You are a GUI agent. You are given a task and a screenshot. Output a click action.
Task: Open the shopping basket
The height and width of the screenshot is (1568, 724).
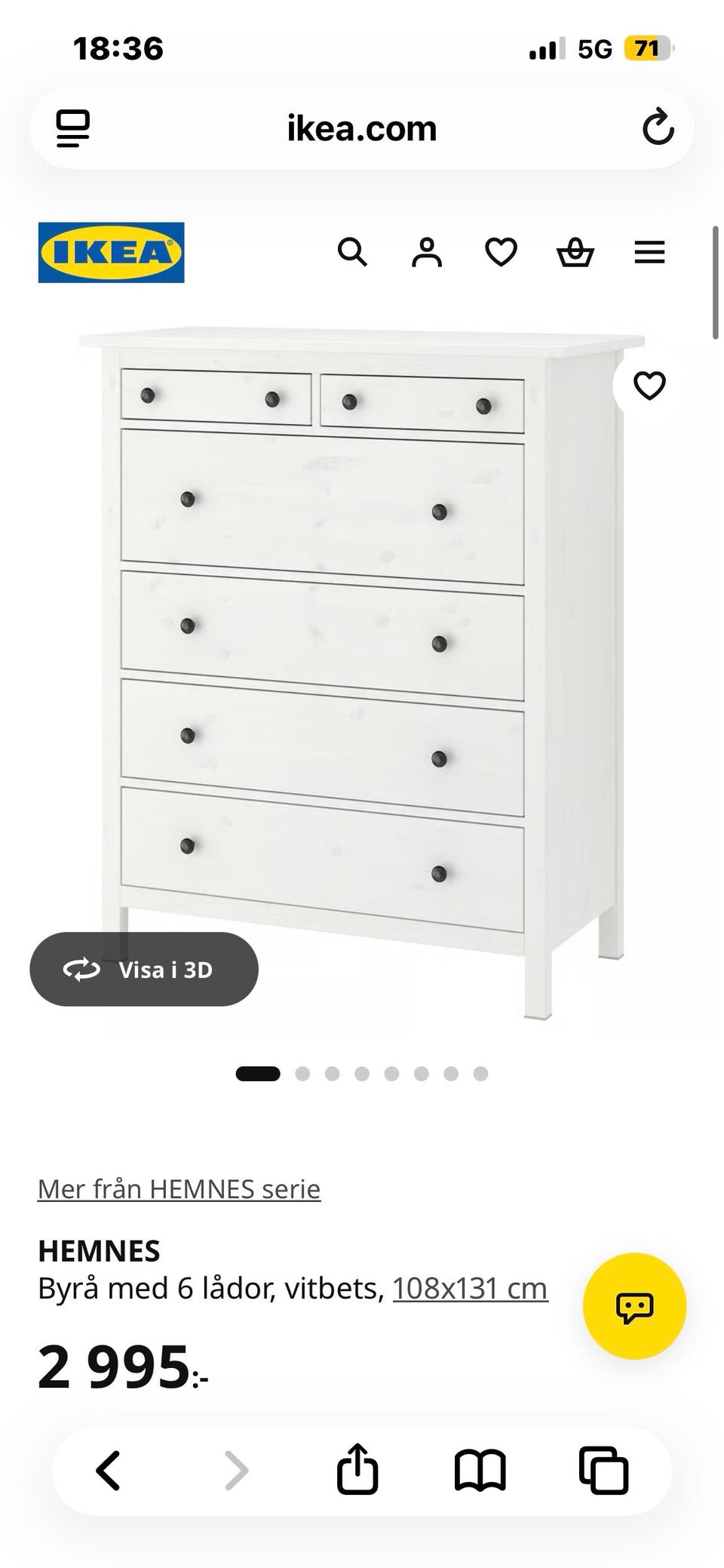tap(575, 252)
